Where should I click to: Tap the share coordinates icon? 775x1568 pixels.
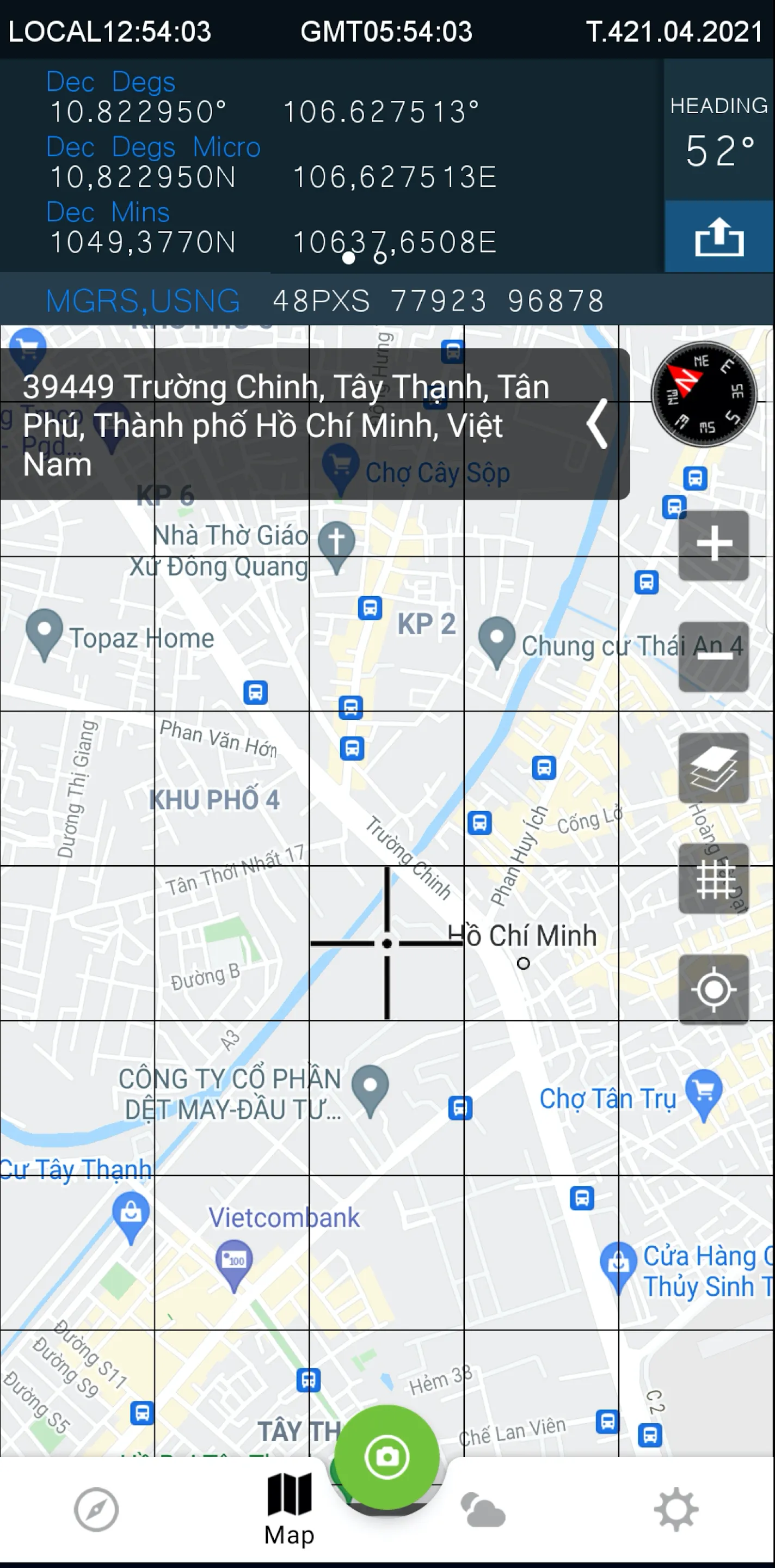click(x=719, y=238)
